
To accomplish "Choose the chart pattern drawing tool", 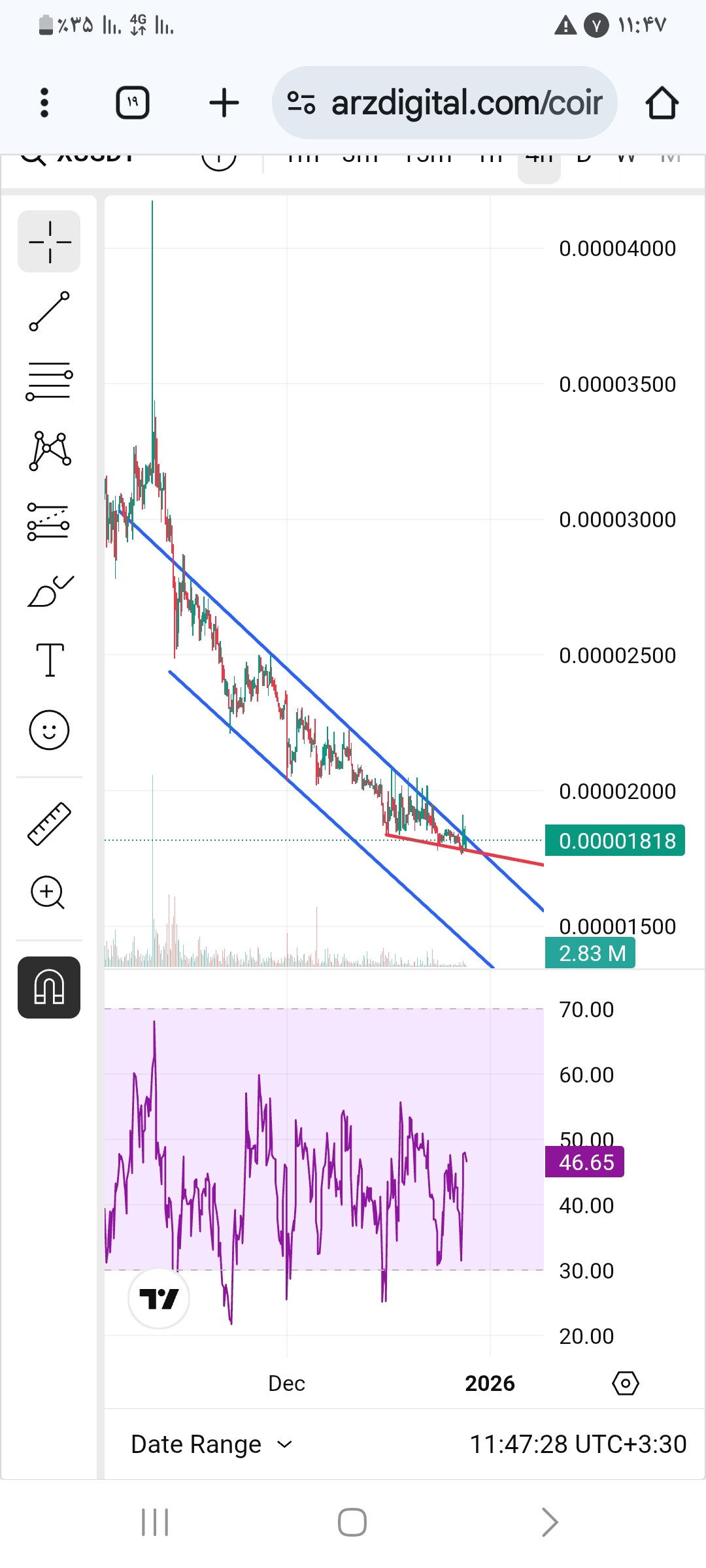I will (x=49, y=451).
